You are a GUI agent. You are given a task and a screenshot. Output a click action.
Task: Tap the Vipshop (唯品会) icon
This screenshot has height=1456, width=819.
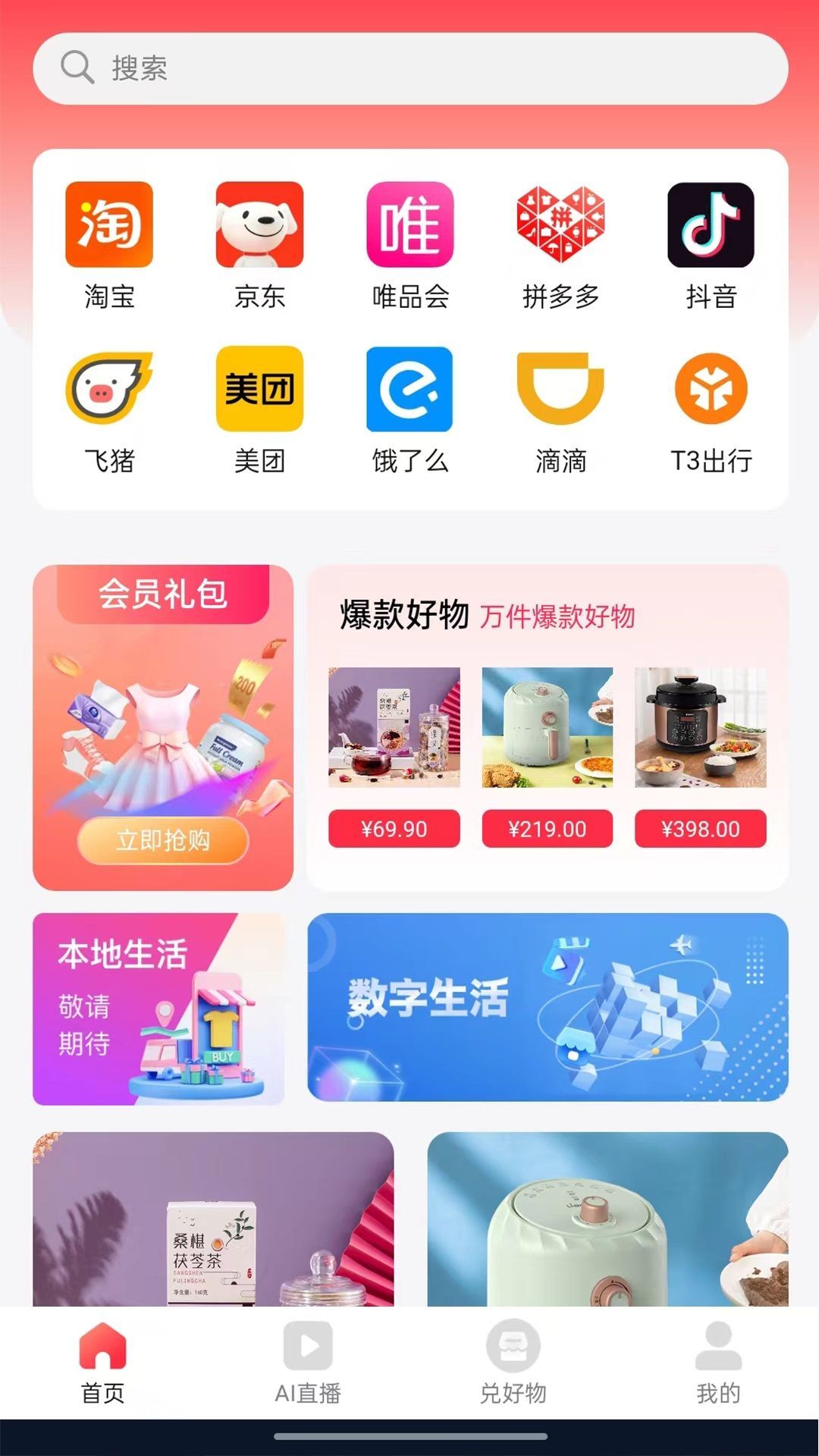[x=409, y=226]
